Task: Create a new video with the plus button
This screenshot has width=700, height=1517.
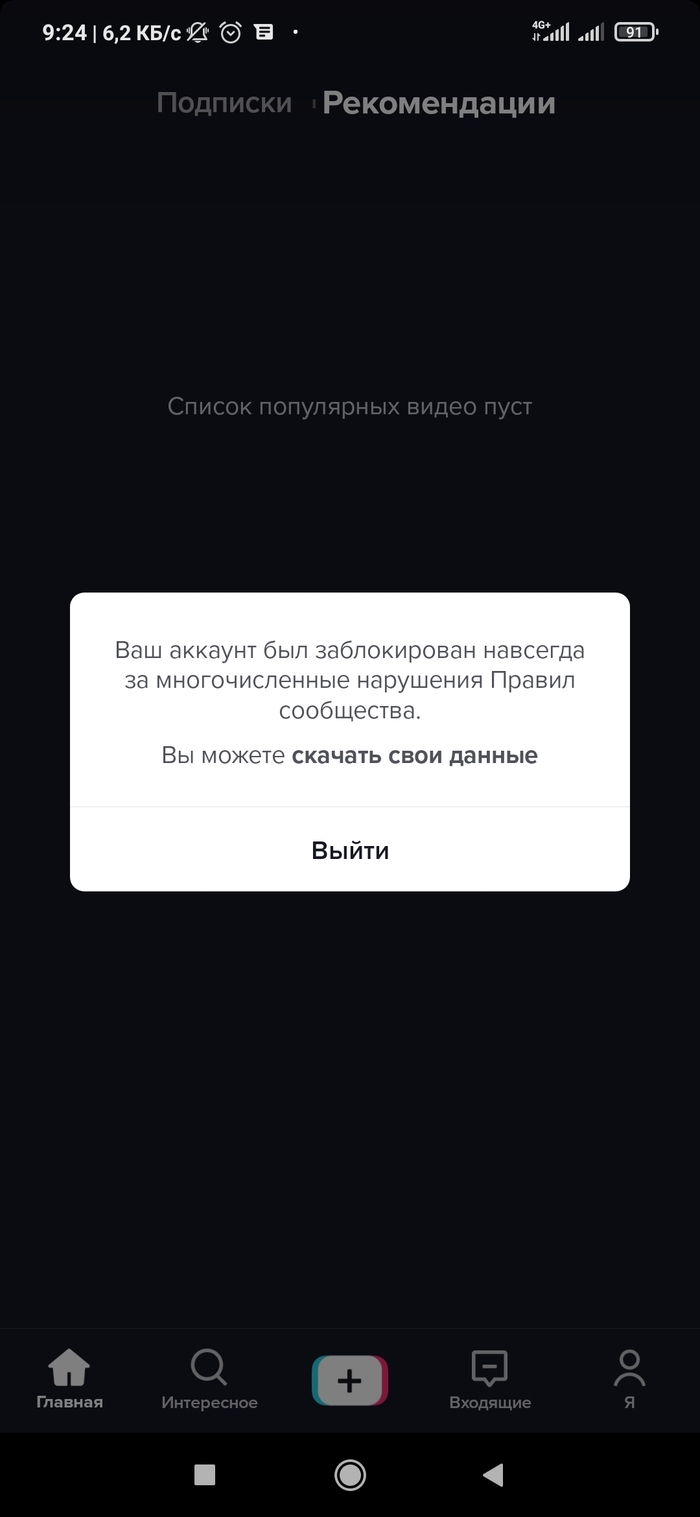Action: [349, 1381]
